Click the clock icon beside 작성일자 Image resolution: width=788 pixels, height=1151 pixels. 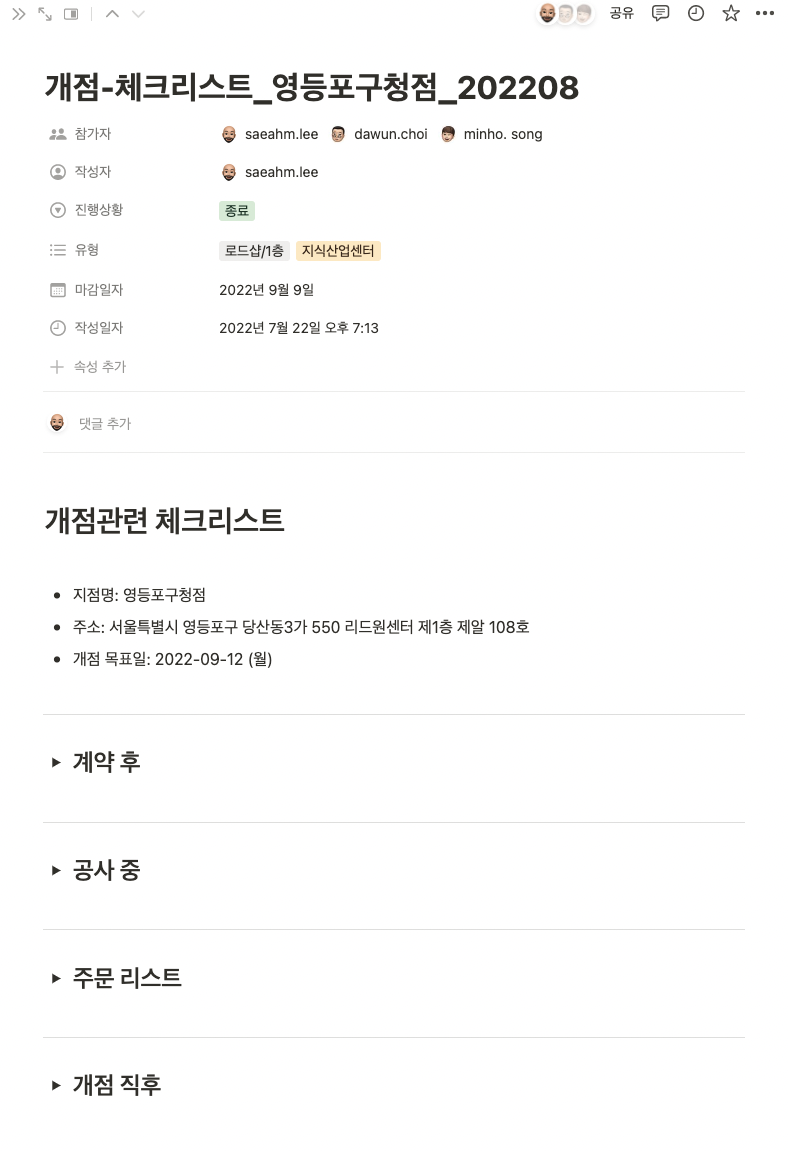pos(57,327)
